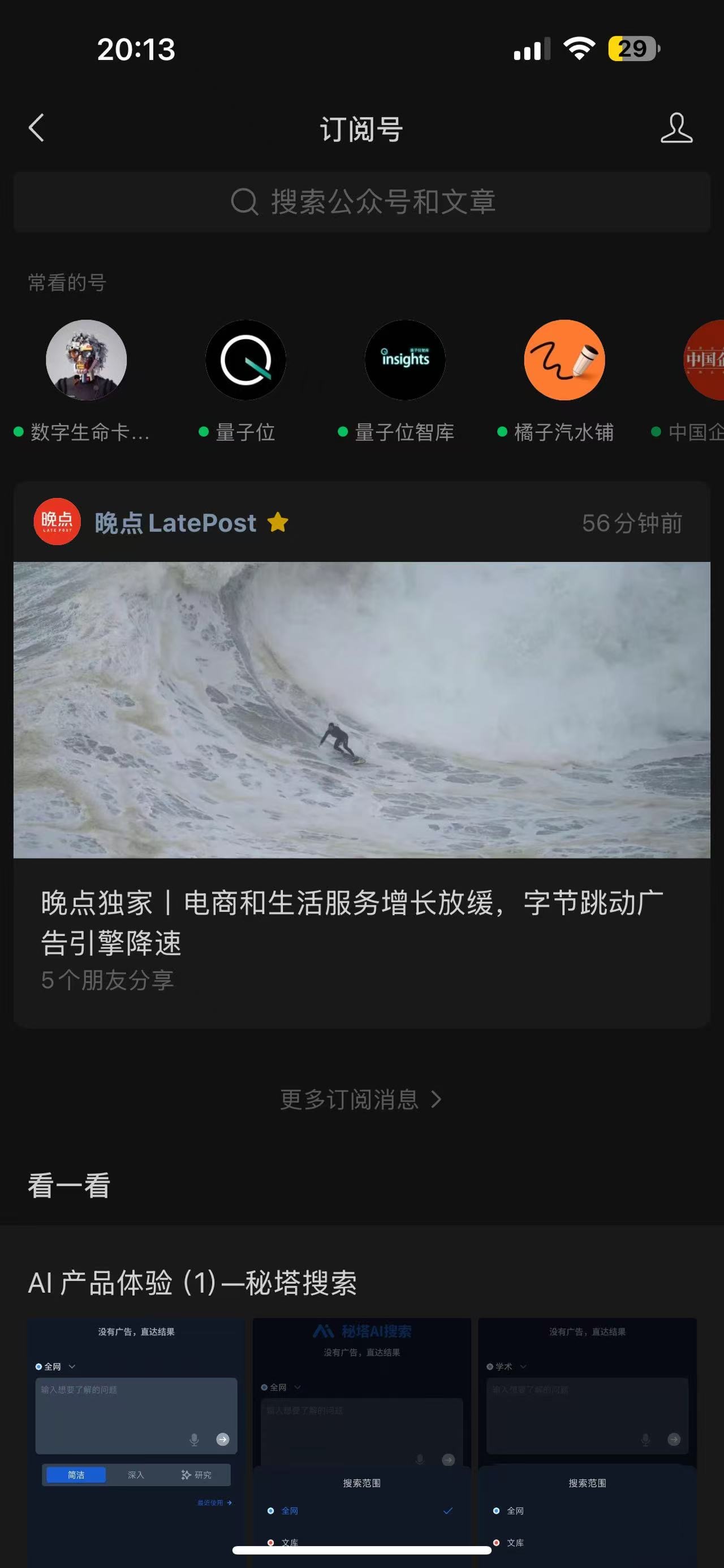Open the 晚点 LatePost account name

point(175,523)
